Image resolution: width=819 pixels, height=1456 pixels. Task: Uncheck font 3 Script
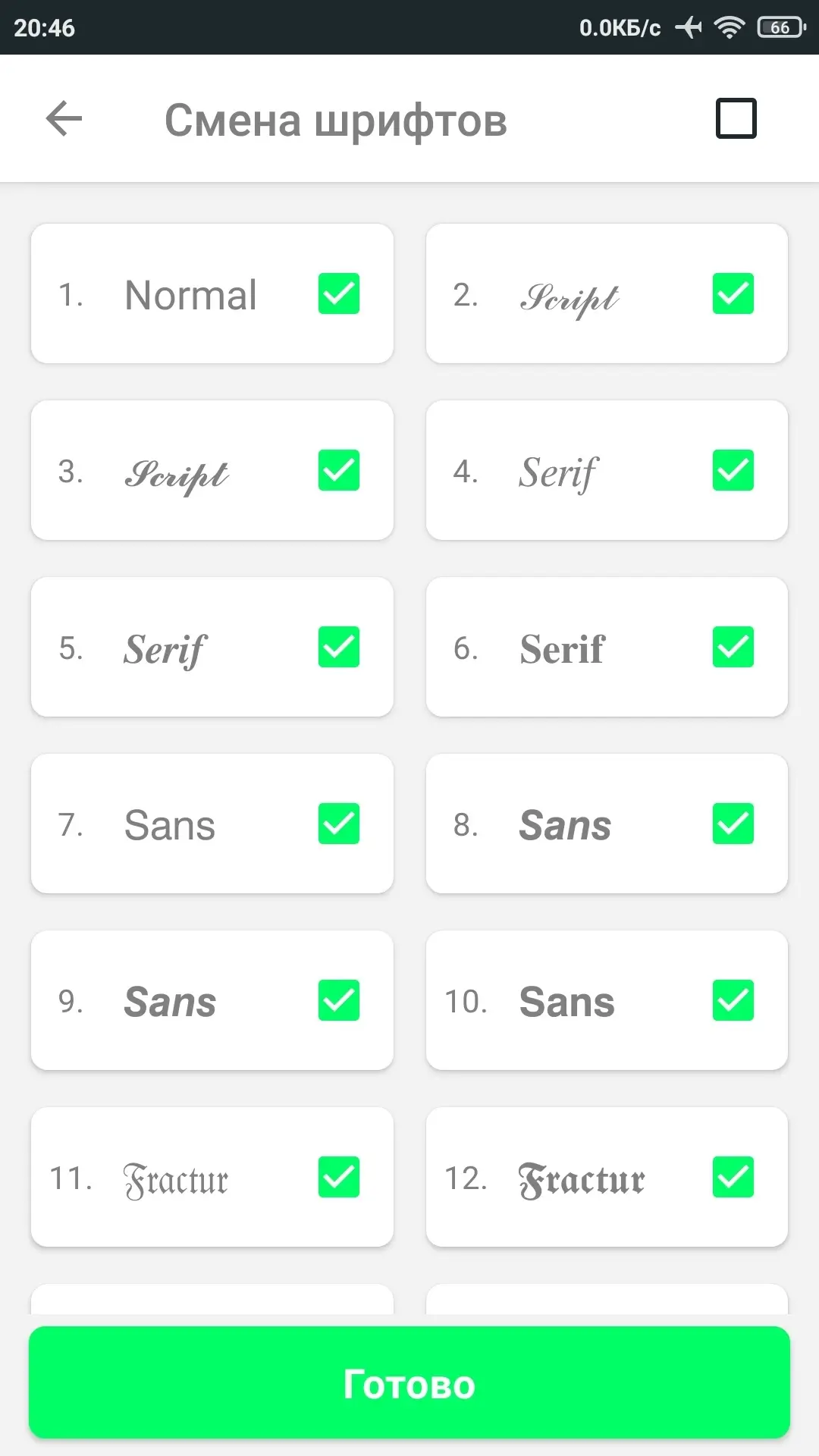click(338, 470)
